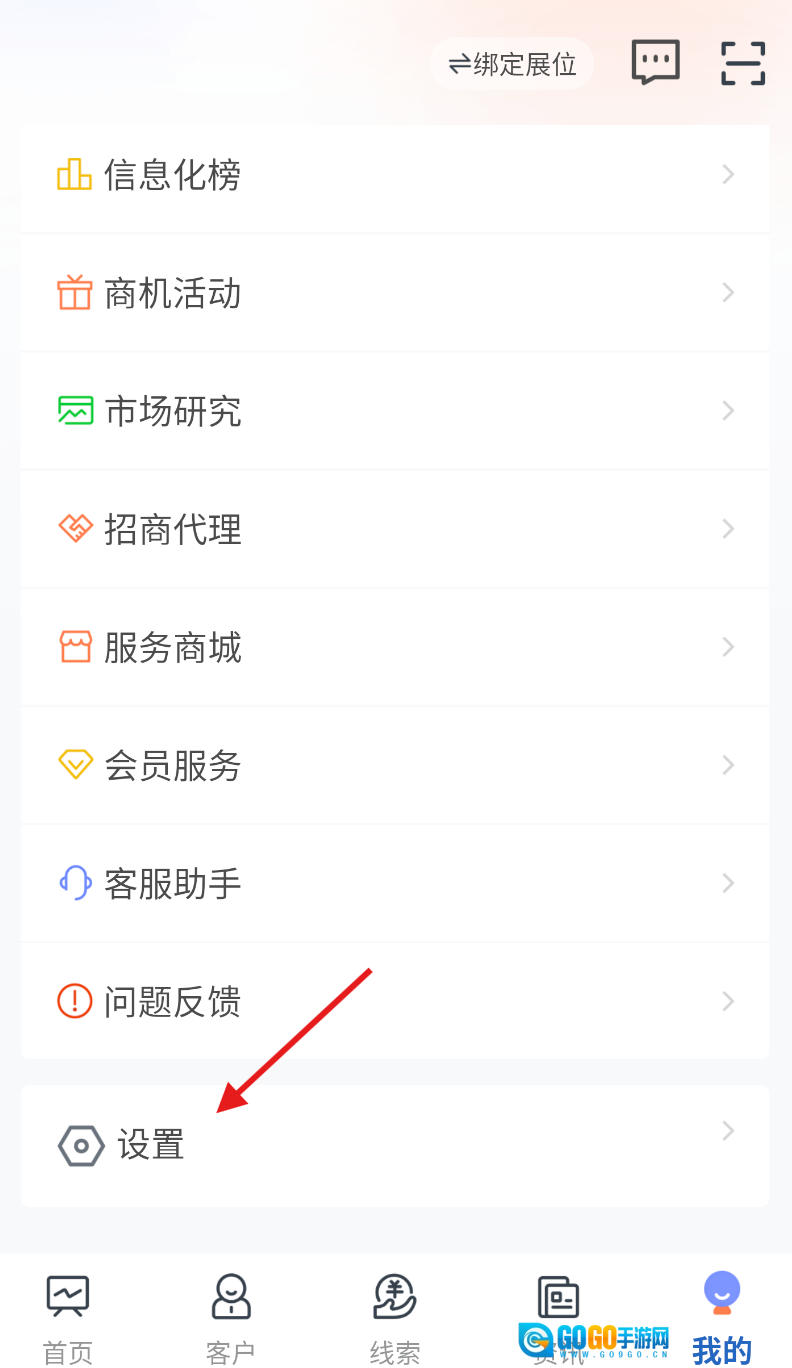Tap 问题反馈 row

[395, 1002]
